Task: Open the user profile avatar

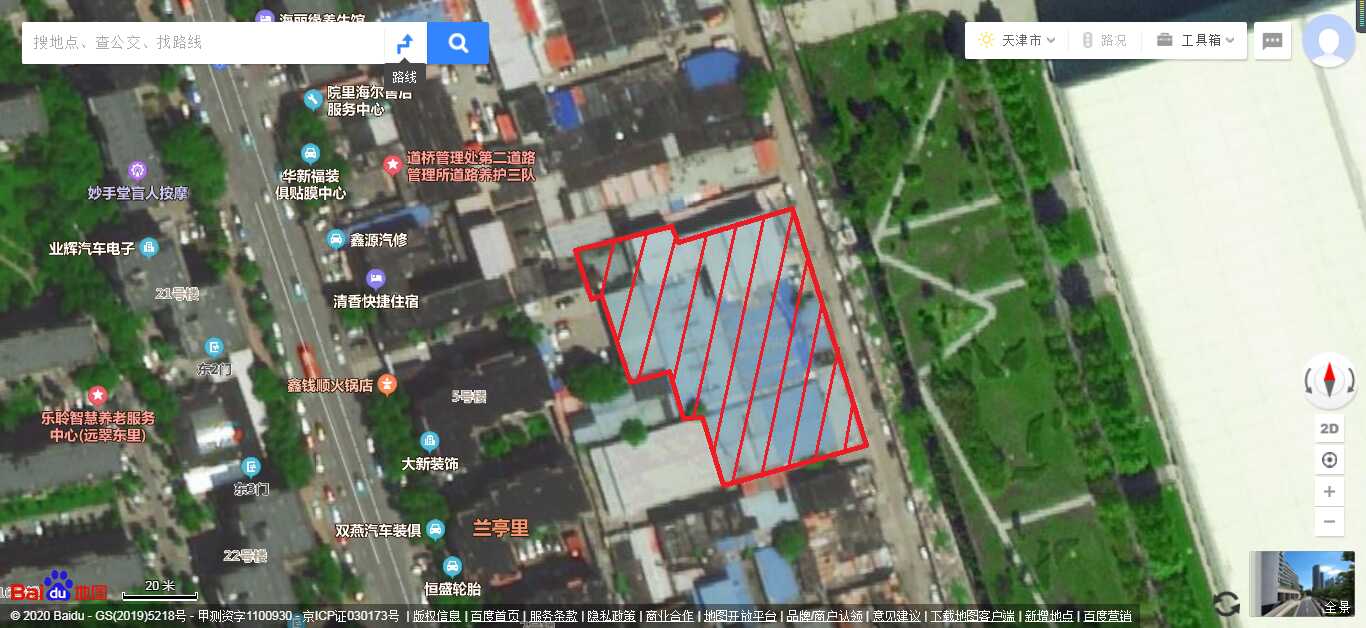Action: [1330, 42]
